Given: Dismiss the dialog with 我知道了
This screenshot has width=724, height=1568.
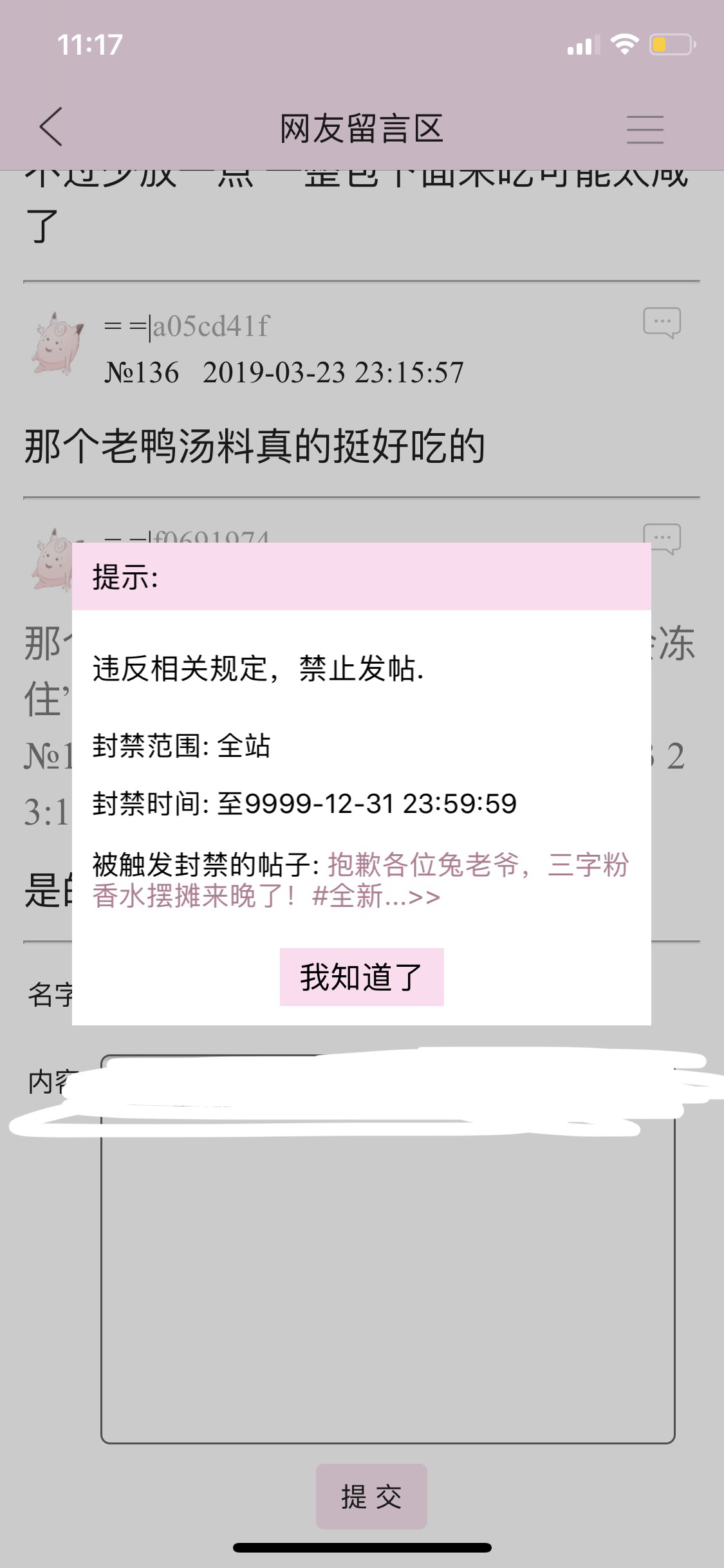Looking at the screenshot, I should click(x=361, y=976).
